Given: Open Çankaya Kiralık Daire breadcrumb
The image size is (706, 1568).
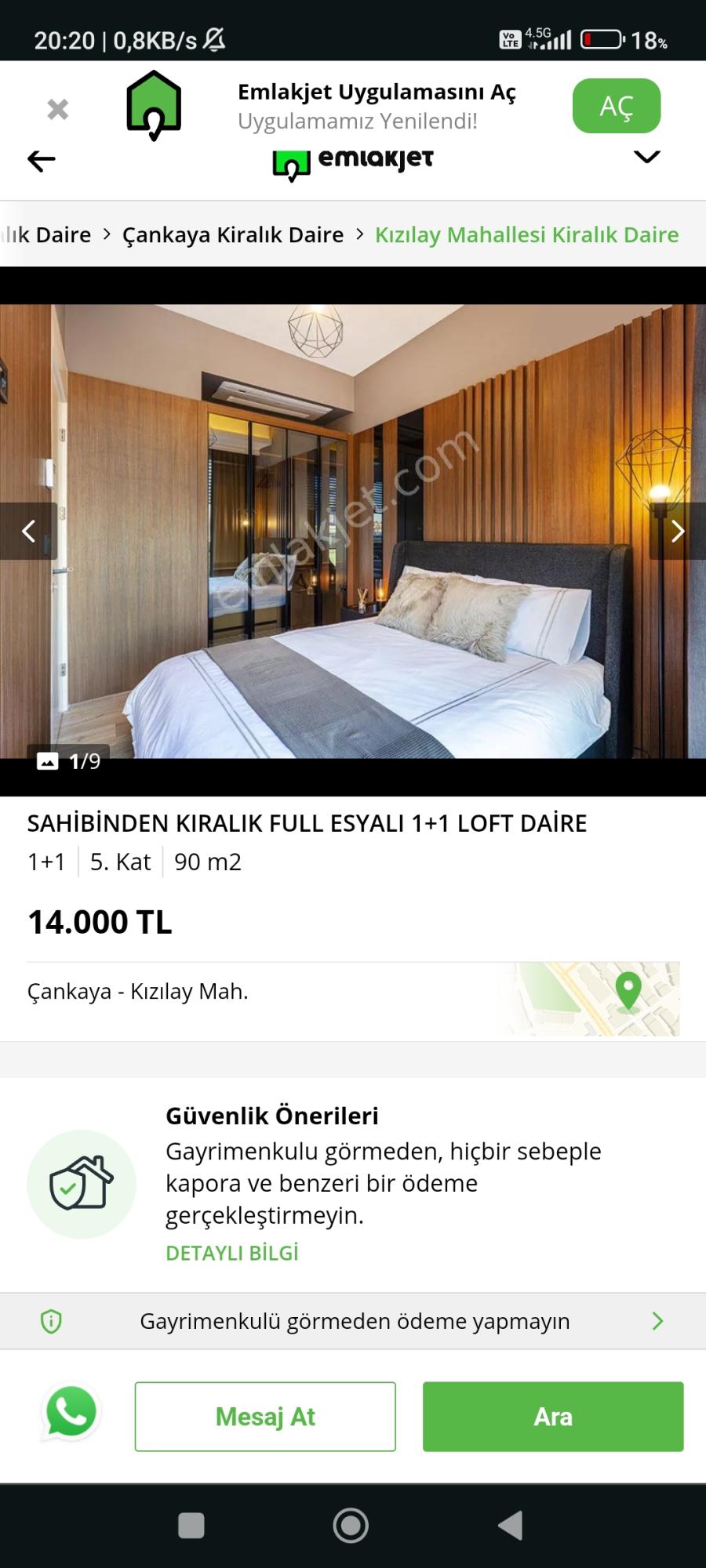Looking at the screenshot, I should click(x=233, y=234).
